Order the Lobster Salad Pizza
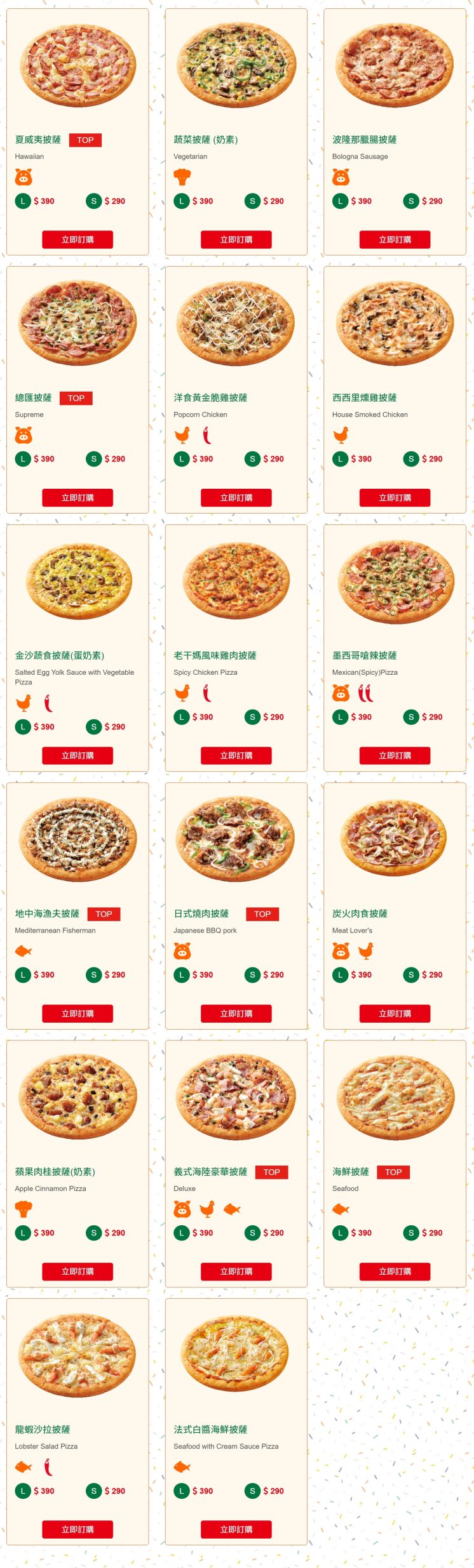The image size is (474, 1568). point(78,1529)
